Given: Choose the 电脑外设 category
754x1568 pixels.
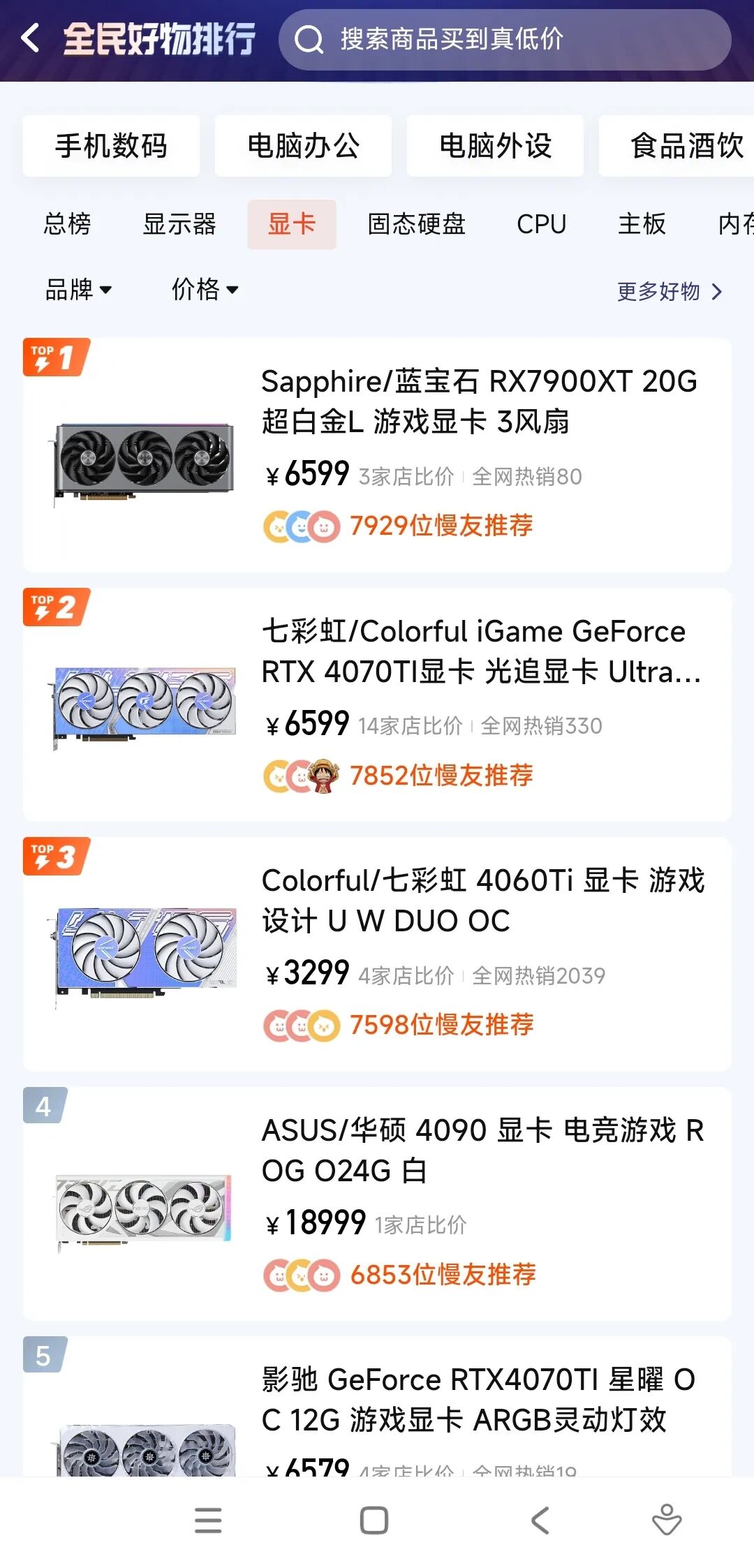Looking at the screenshot, I should pyautogui.click(x=495, y=146).
